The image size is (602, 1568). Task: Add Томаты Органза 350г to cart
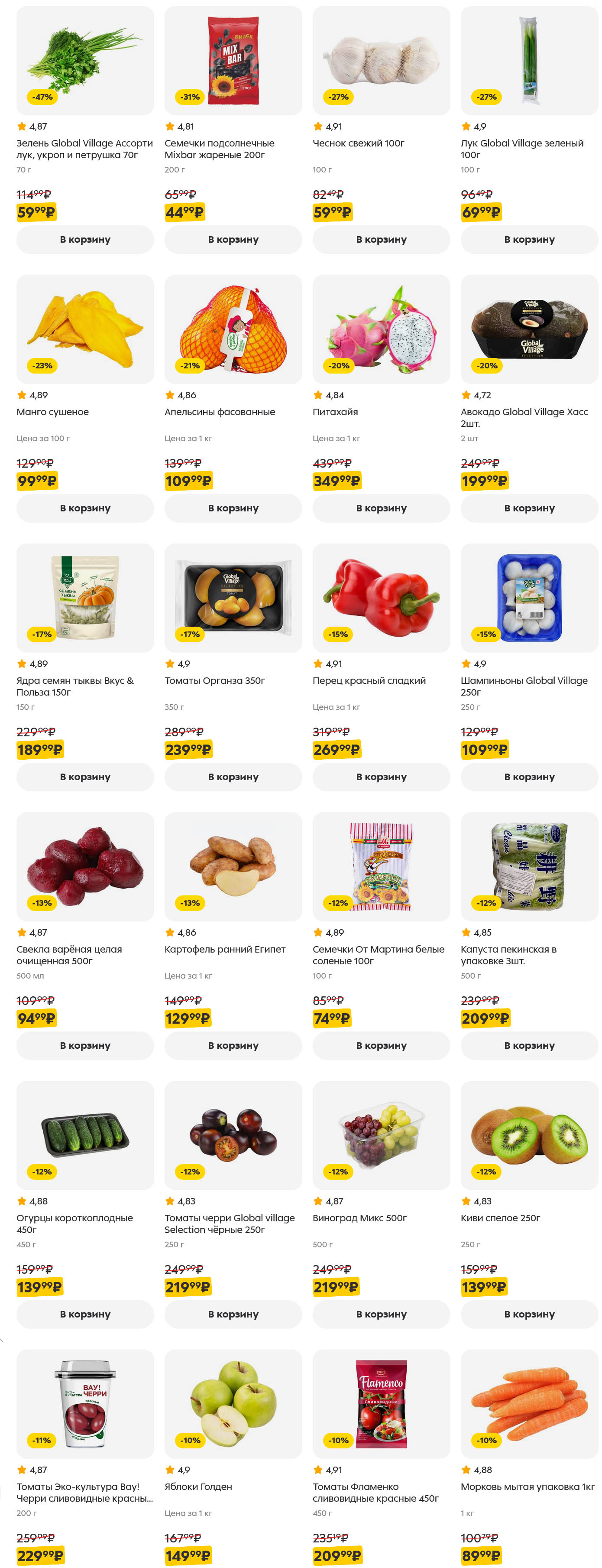click(233, 777)
